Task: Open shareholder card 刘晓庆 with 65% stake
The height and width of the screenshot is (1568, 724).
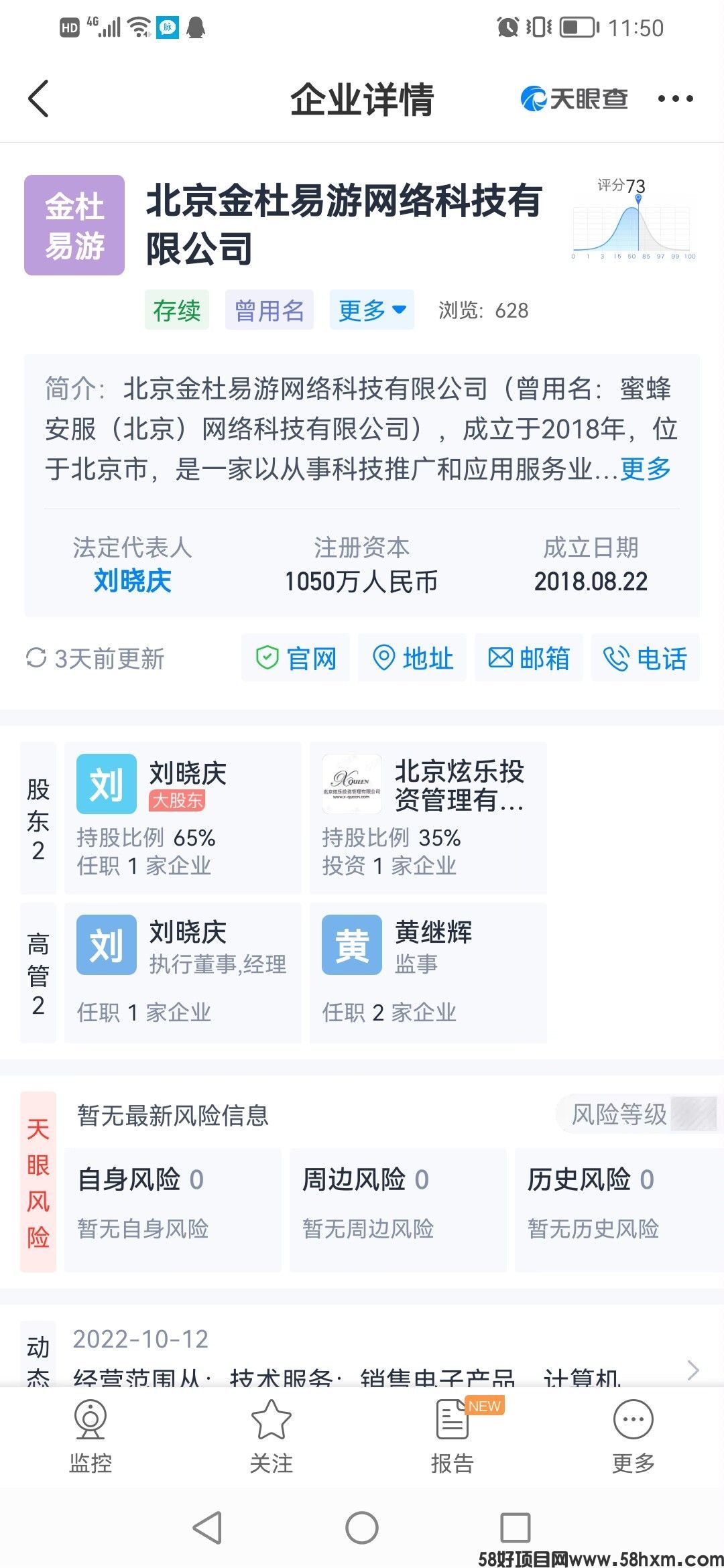Action: pyautogui.click(x=182, y=818)
